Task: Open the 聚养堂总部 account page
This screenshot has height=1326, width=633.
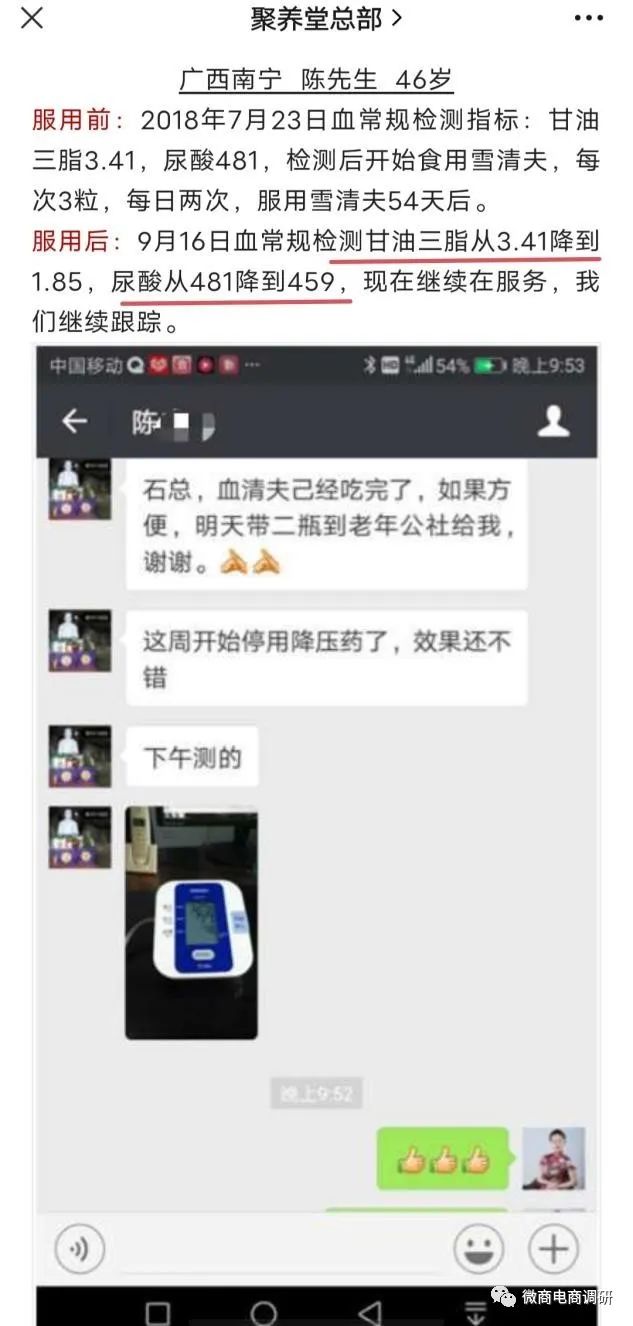Action: (326, 18)
